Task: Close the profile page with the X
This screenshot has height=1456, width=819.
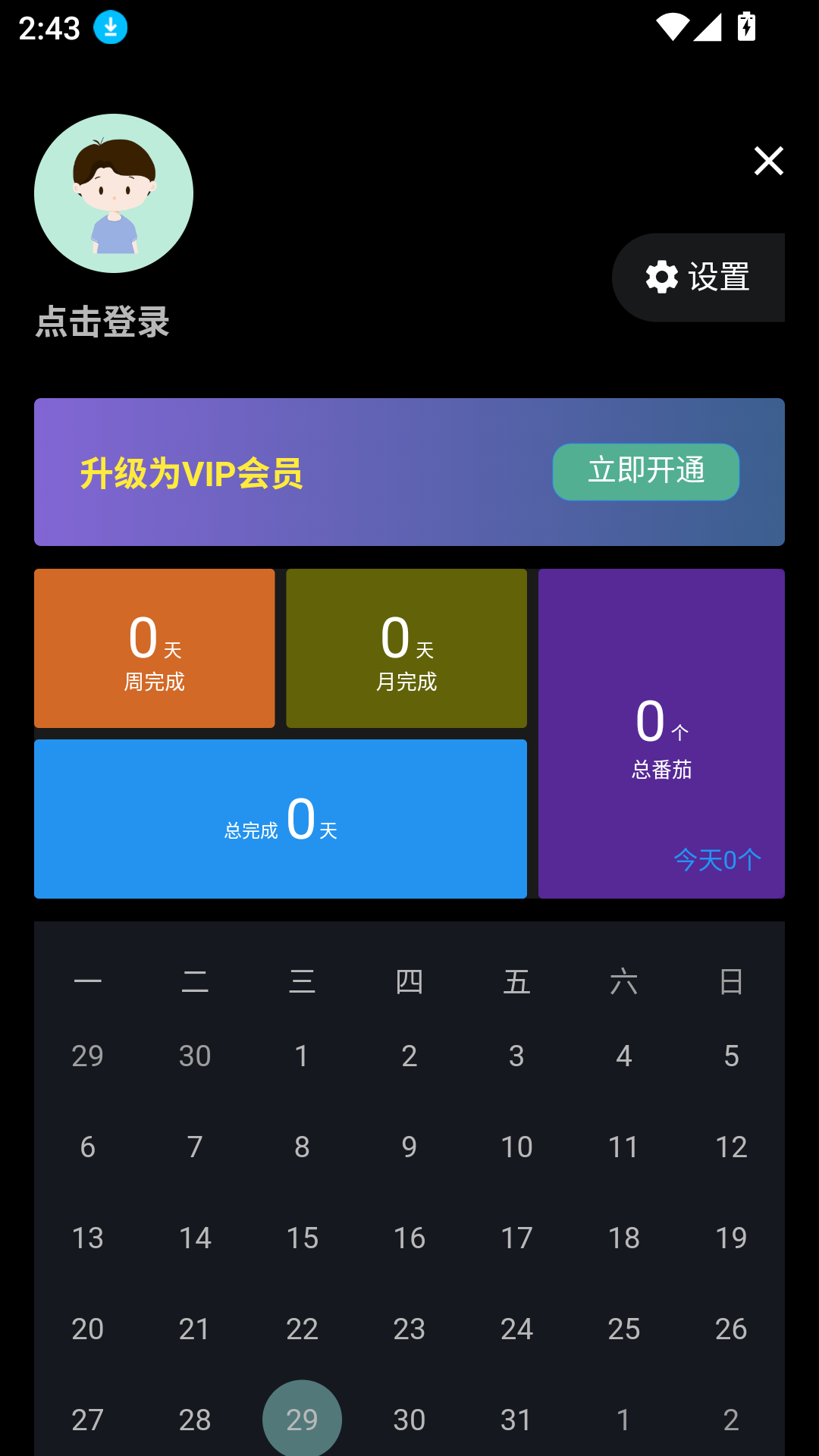Action: pos(768,161)
